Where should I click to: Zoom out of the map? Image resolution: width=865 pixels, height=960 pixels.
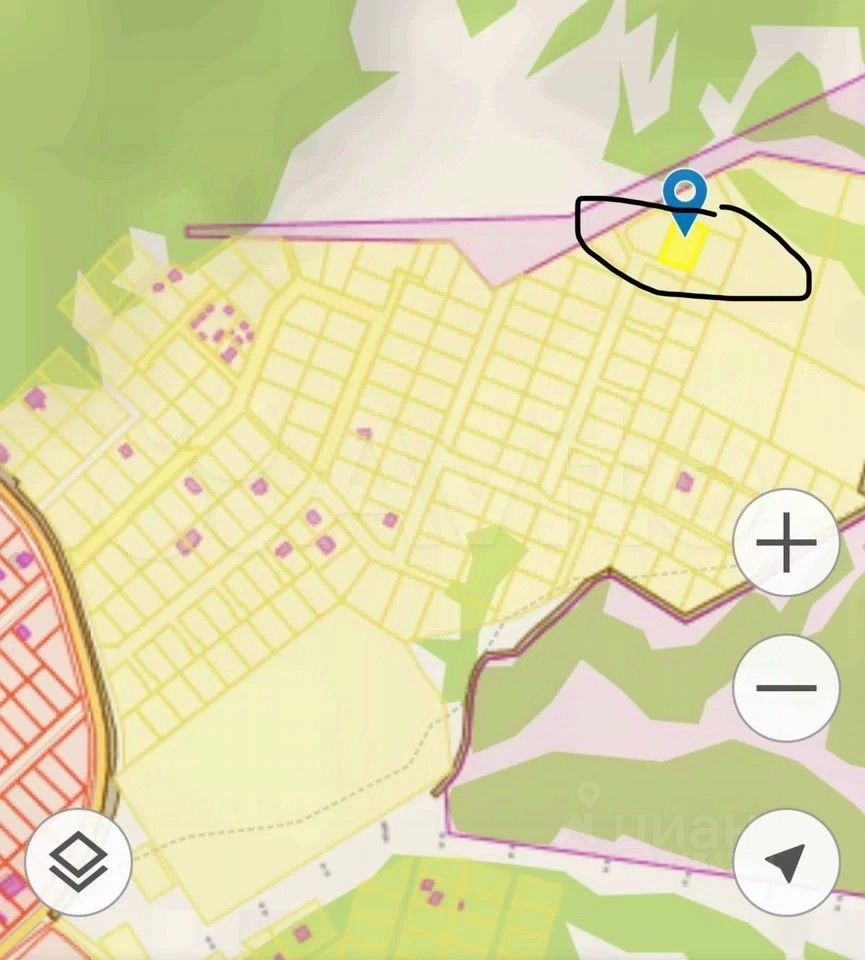coord(786,688)
